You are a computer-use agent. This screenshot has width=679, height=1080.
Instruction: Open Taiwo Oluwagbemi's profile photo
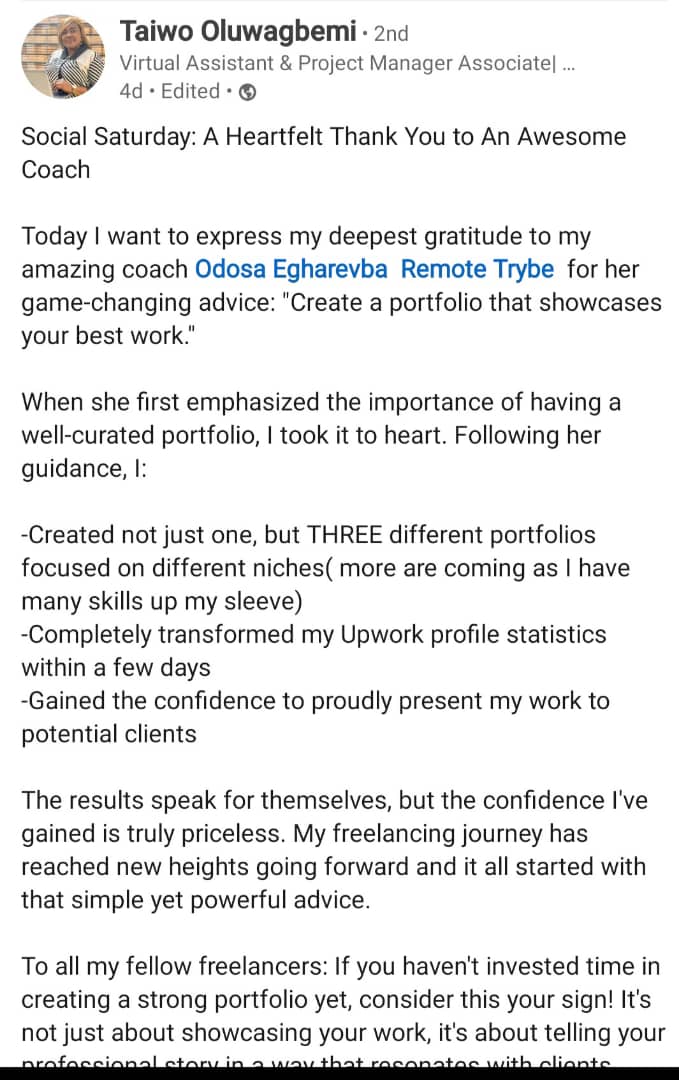[x=63, y=57]
